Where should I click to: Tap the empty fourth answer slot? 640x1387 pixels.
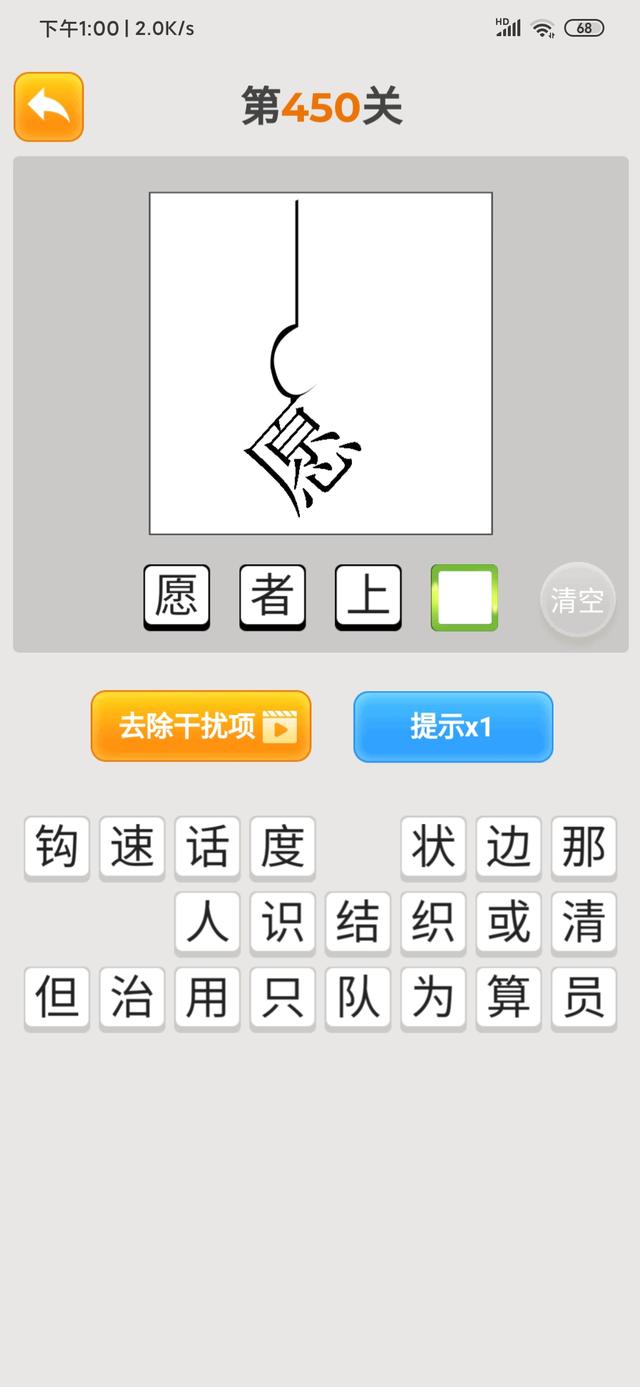coord(464,597)
